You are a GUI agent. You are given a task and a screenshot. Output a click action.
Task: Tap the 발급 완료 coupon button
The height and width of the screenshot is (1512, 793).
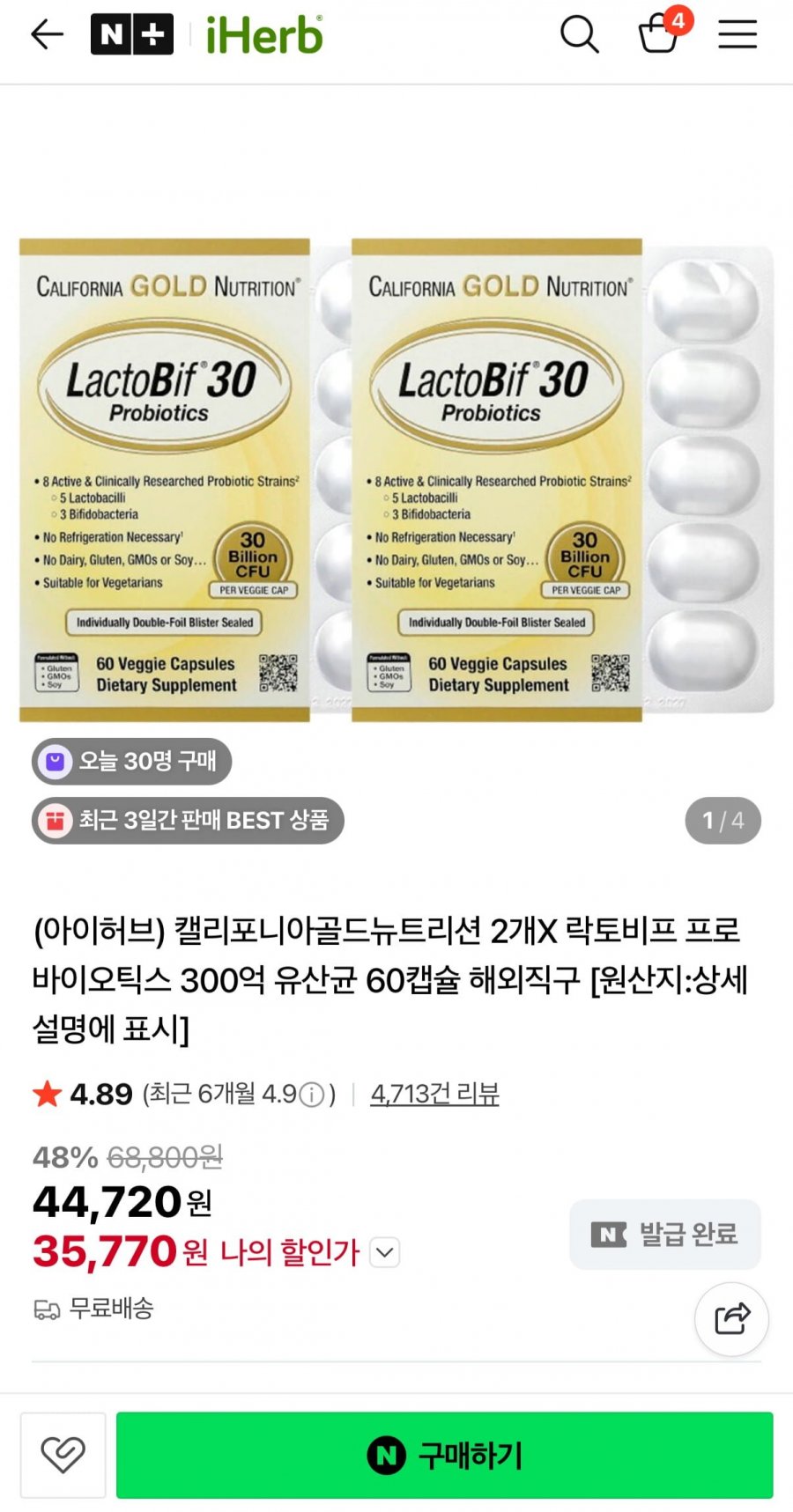[x=665, y=1234]
